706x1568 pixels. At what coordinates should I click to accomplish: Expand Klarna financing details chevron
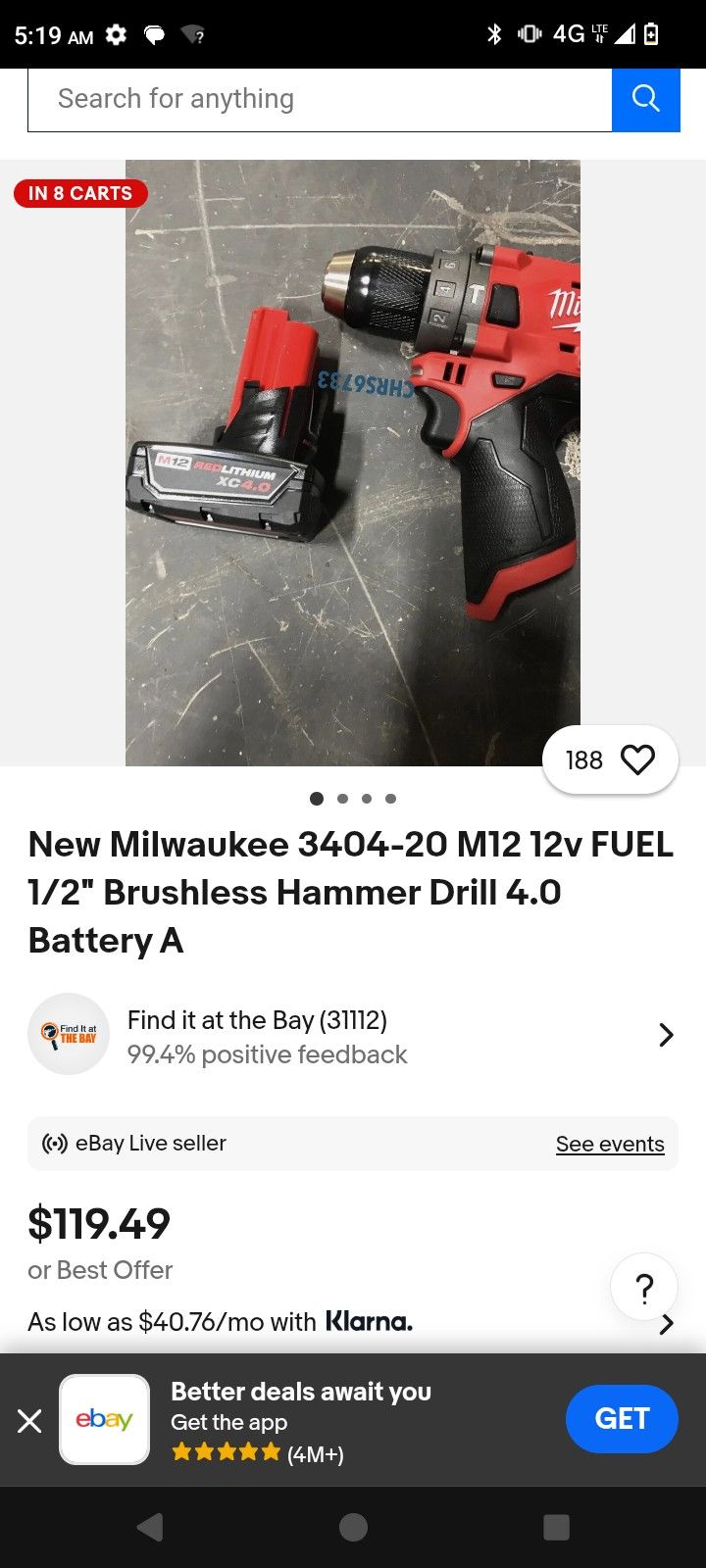point(667,1323)
